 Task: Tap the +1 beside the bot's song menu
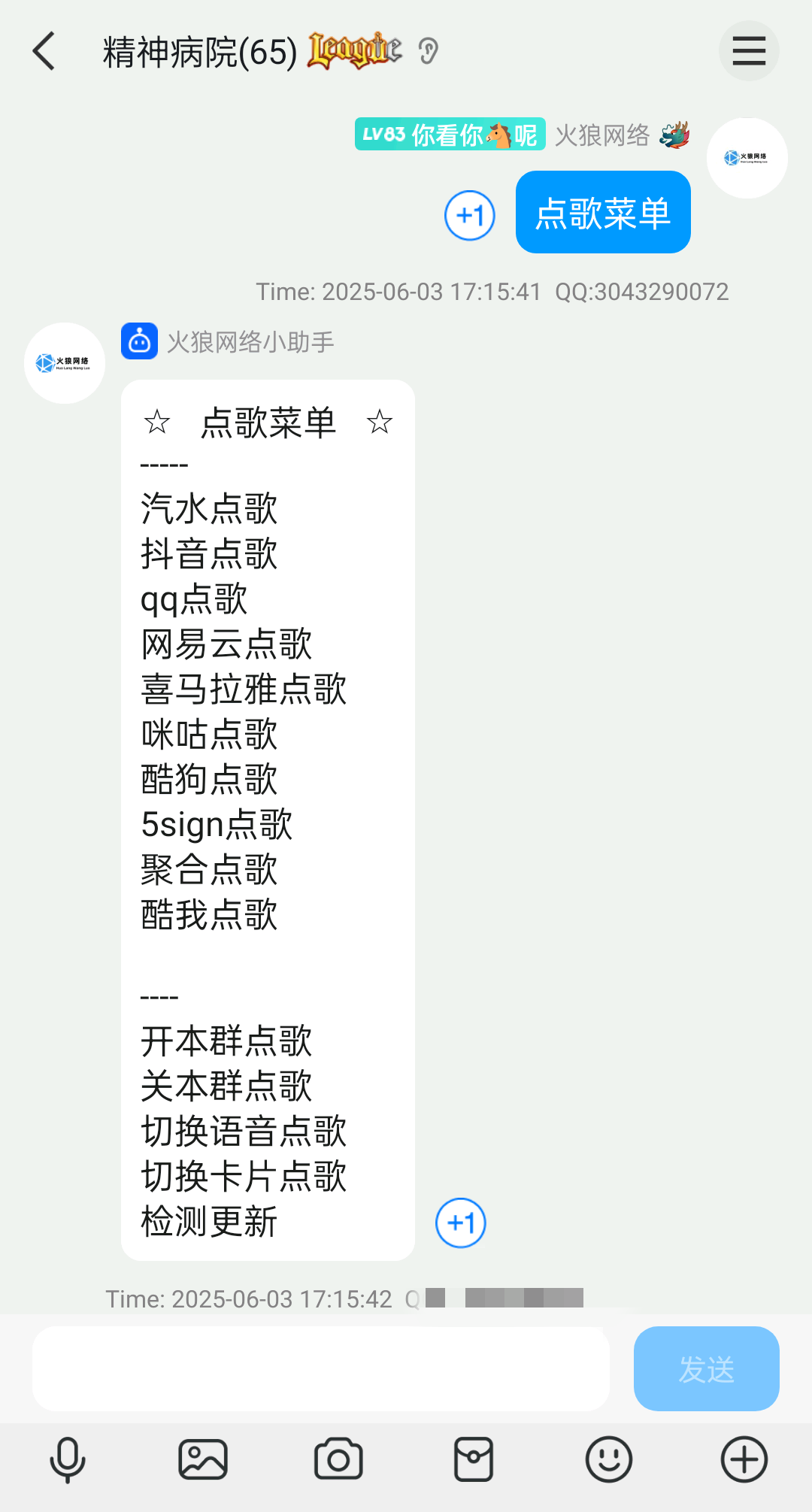pos(461,1223)
